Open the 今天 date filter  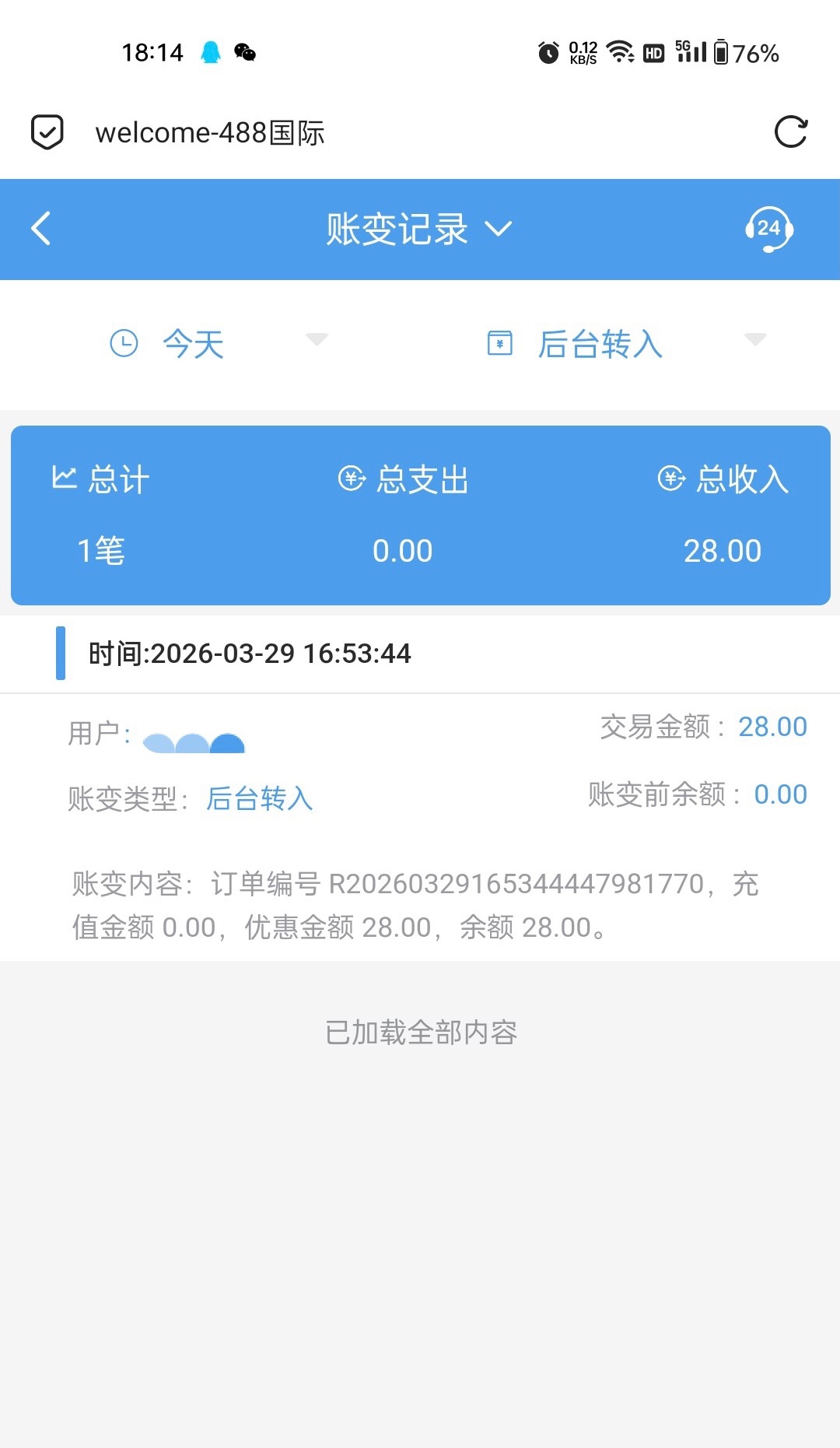pos(218,343)
